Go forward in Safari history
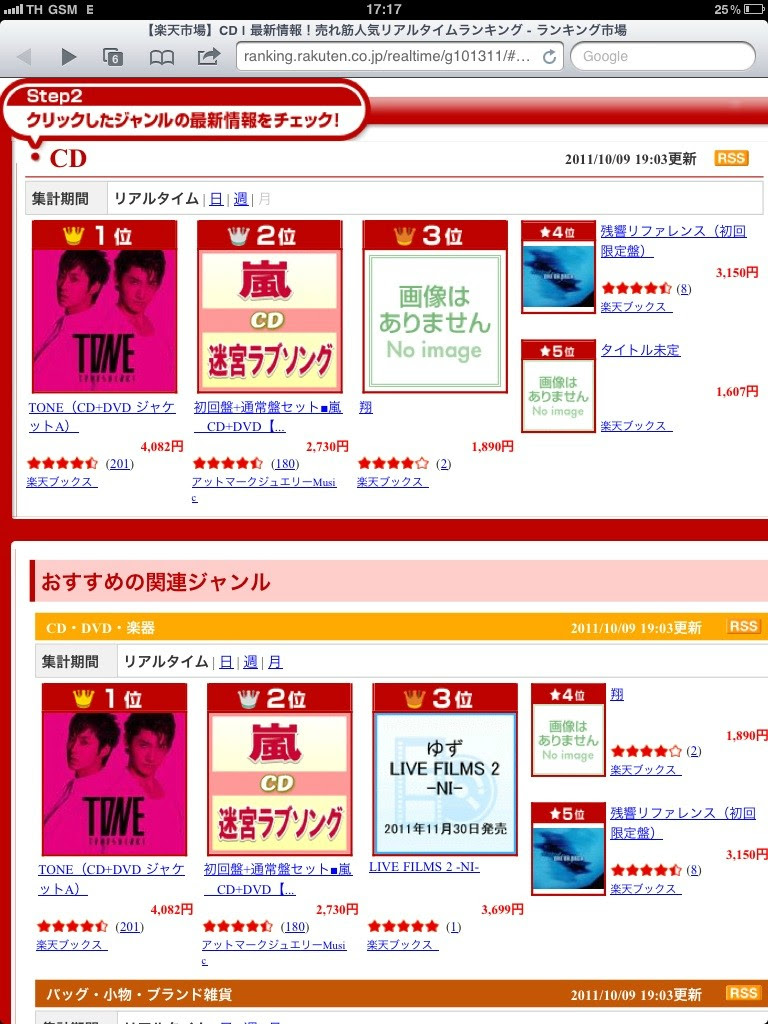 tap(68, 57)
